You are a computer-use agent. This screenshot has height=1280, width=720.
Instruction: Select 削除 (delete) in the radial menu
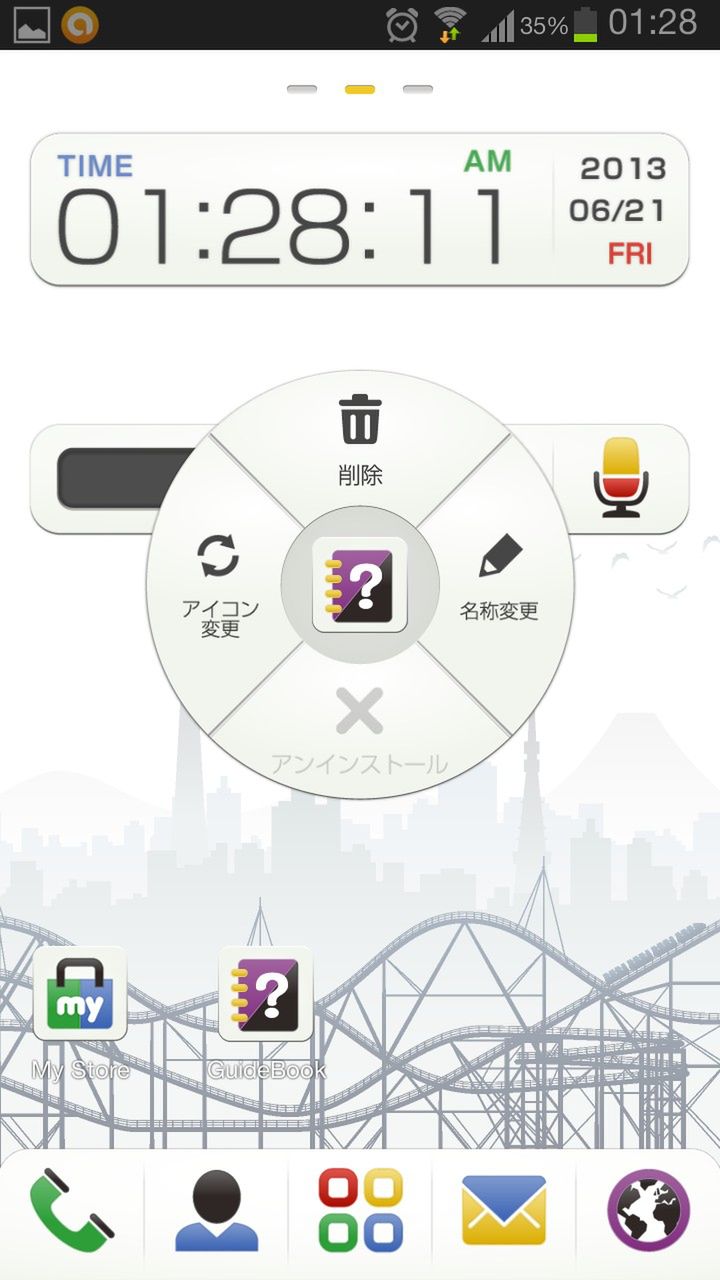click(360, 440)
